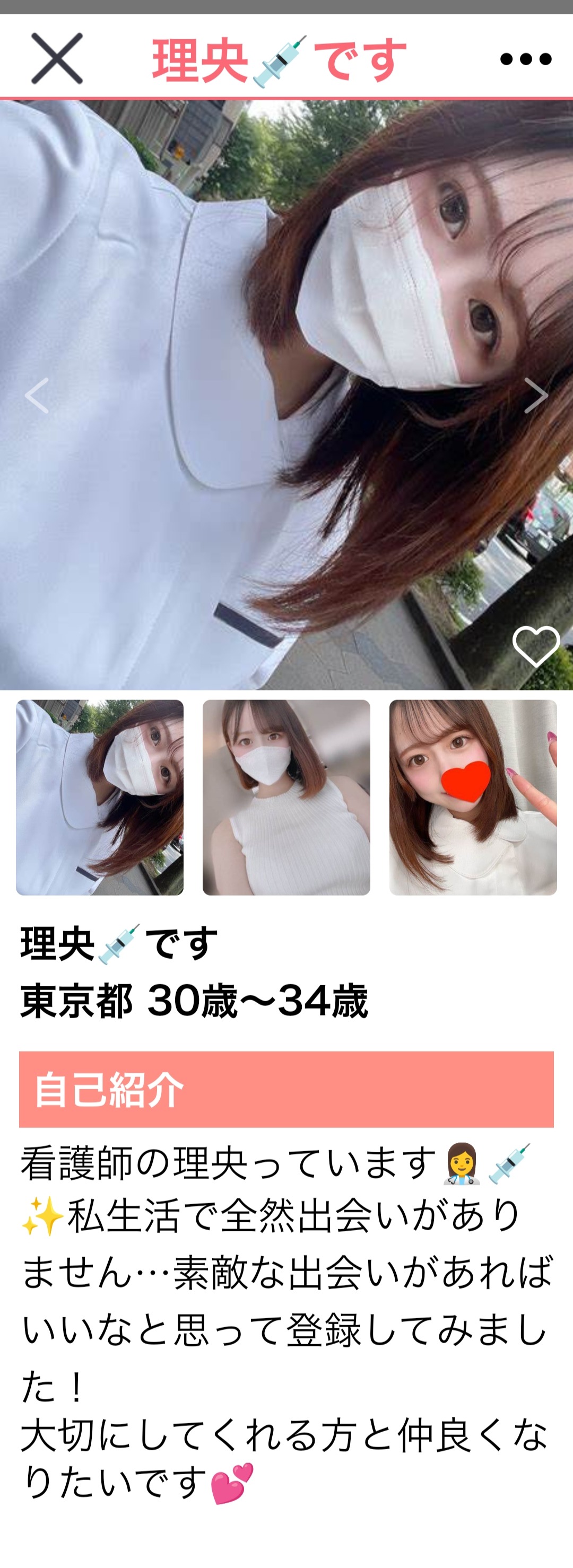The image size is (573, 1568).
Task: Select the masked outdoor selfie thumbnail
Action: click(100, 798)
